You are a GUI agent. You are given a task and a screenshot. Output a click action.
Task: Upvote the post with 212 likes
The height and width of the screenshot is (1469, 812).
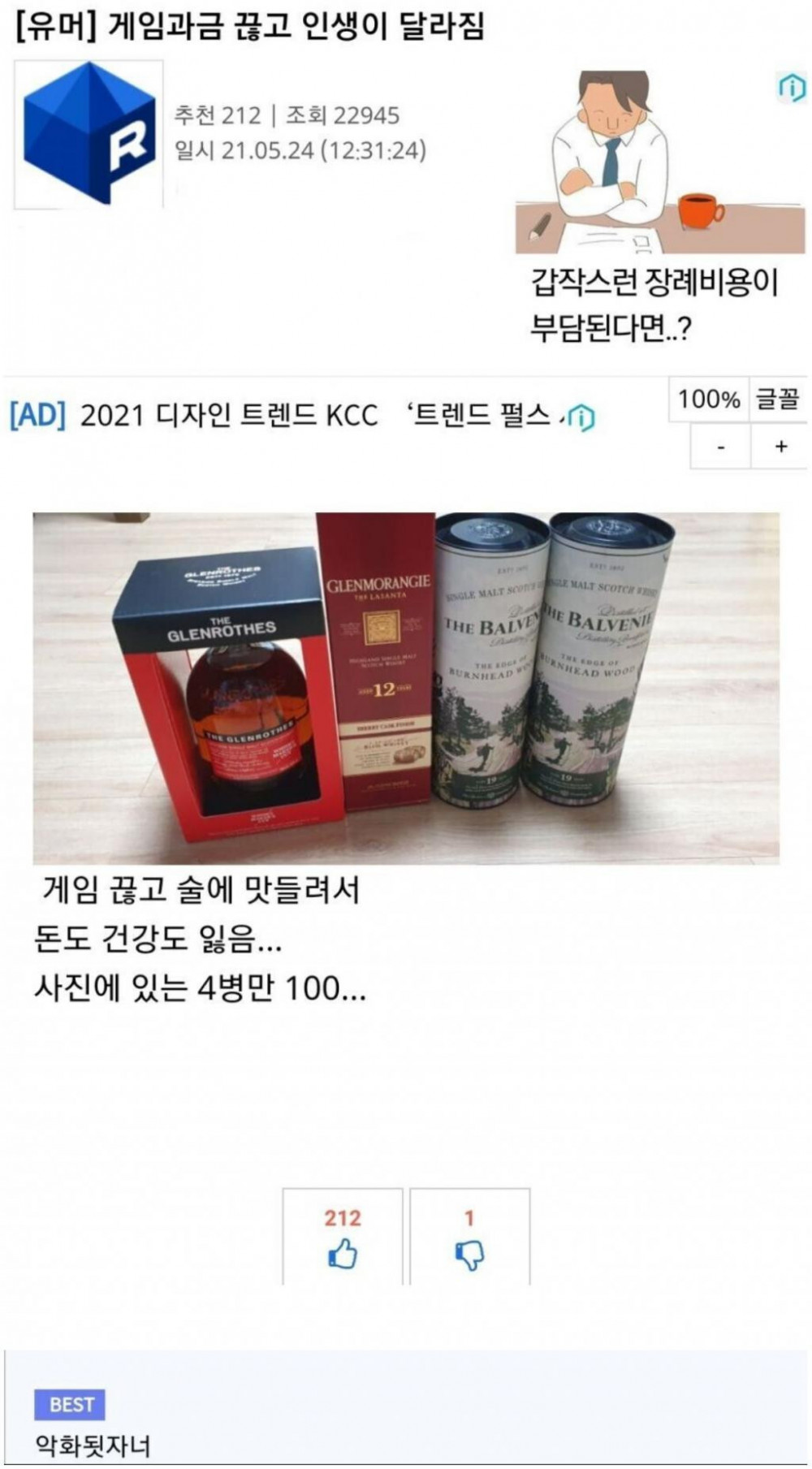click(x=342, y=1237)
